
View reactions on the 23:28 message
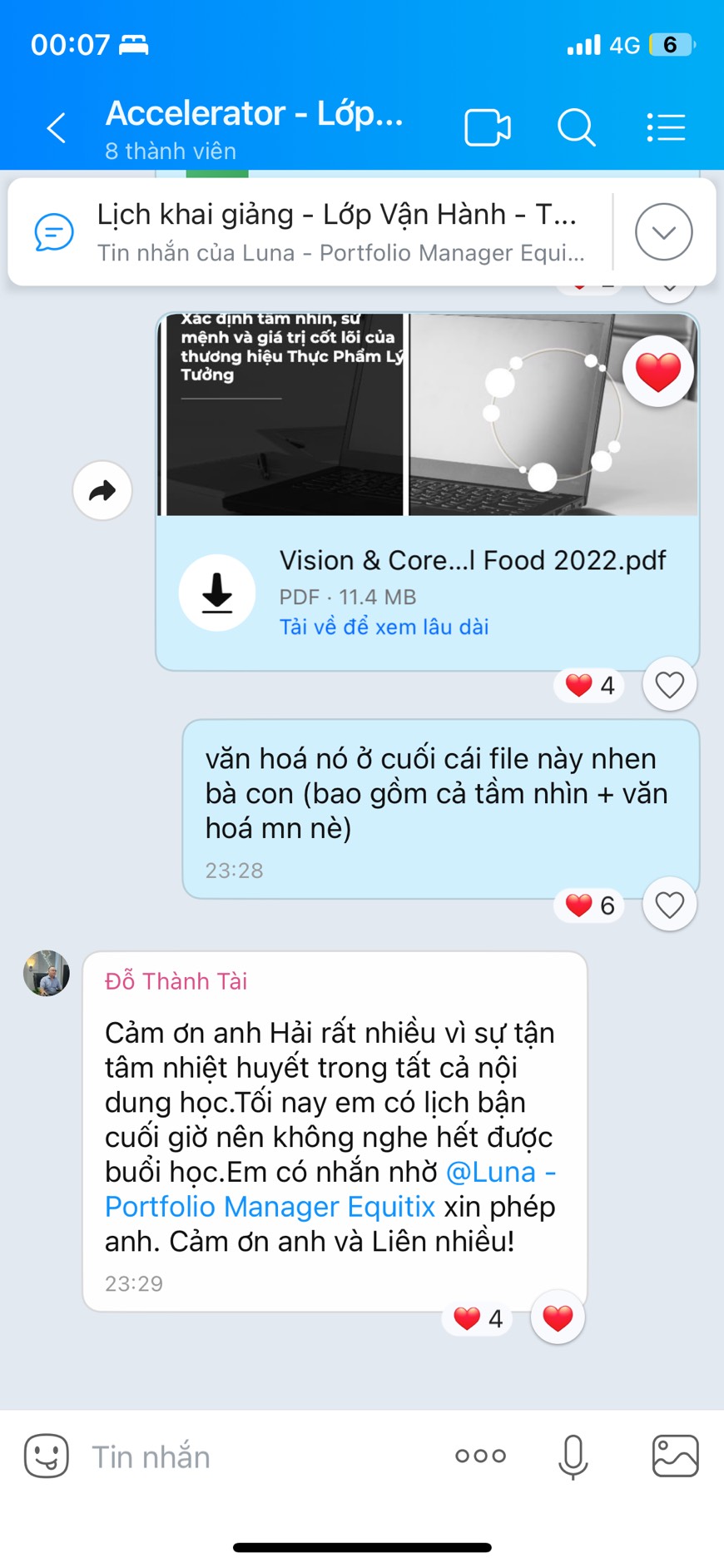point(589,905)
